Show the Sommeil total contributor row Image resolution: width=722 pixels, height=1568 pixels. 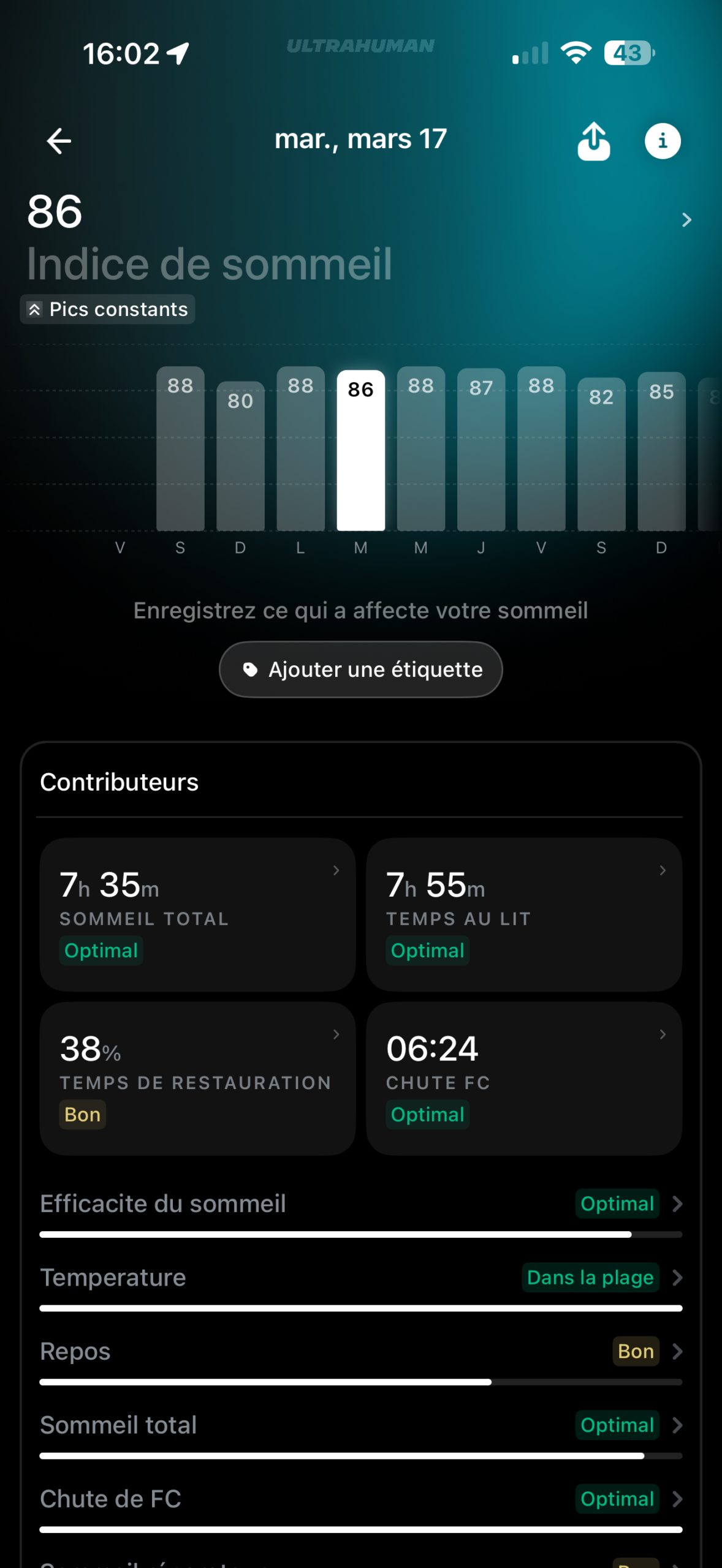360,1426
